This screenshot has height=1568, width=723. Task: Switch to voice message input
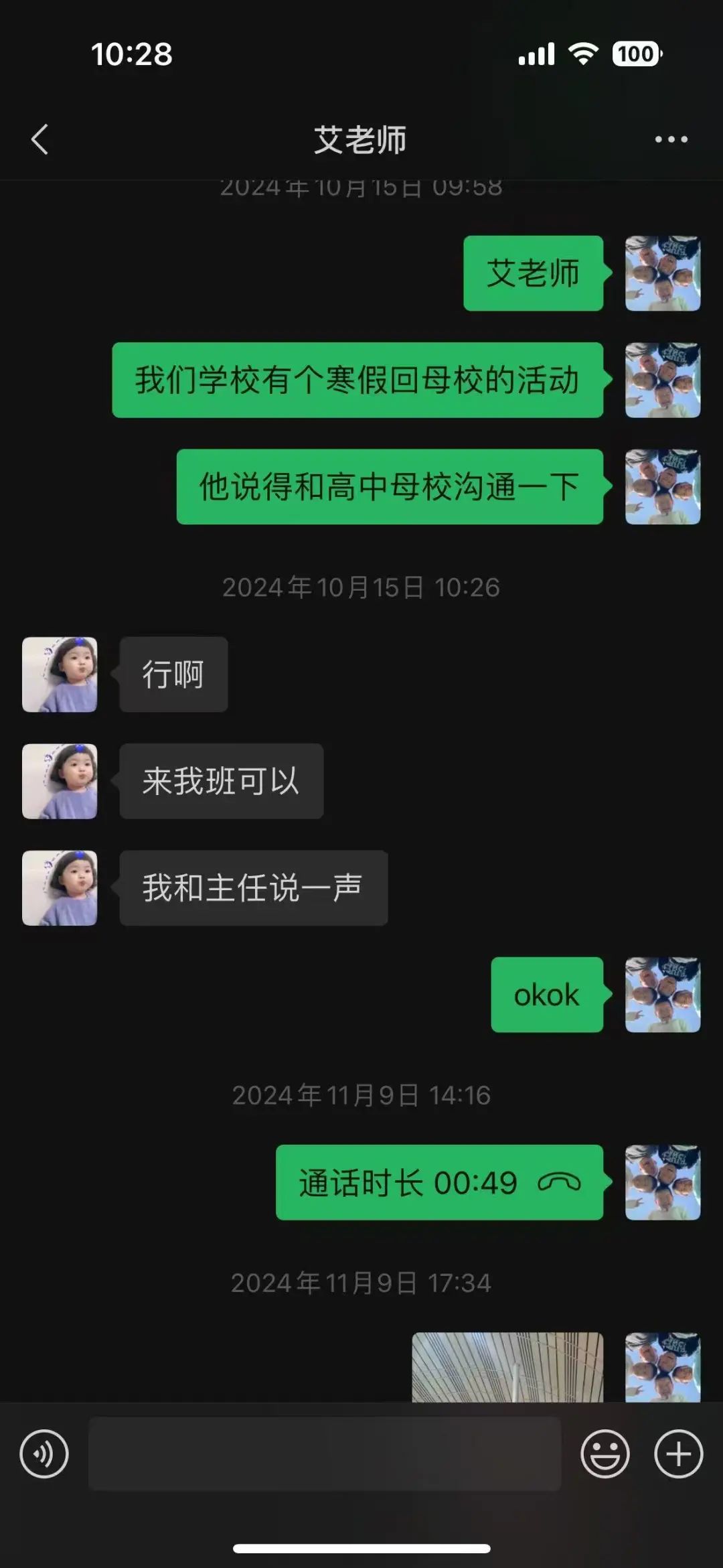click(x=44, y=1453)
